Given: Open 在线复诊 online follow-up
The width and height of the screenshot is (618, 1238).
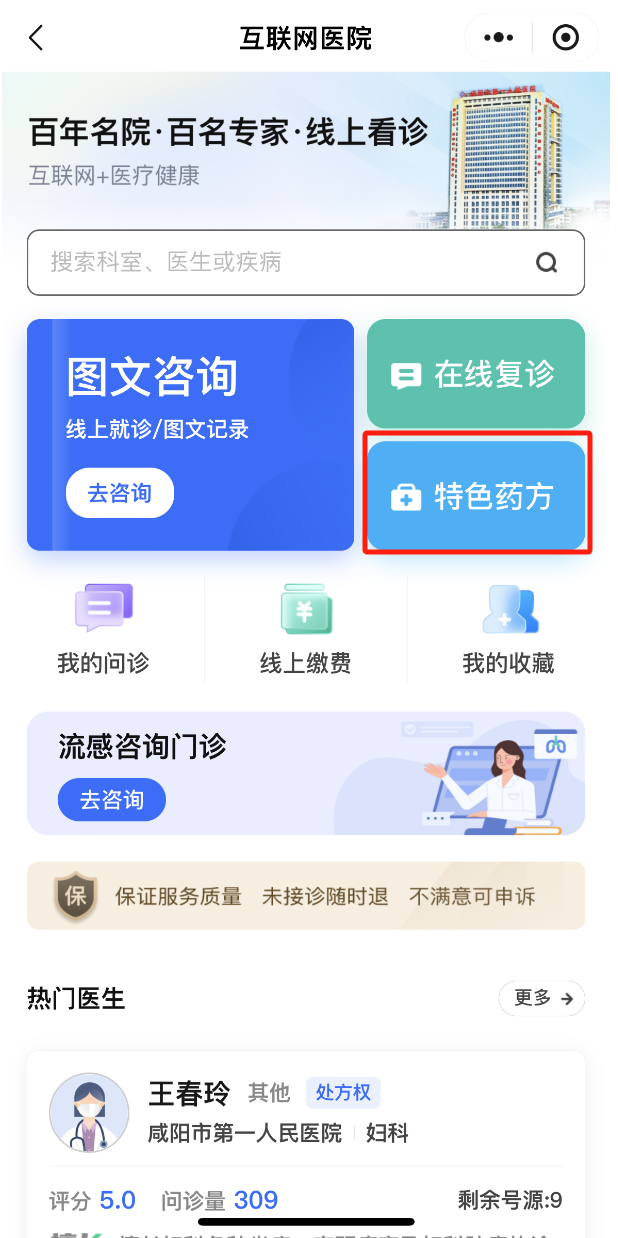Looking at the screenshot, I should tap(476, 374).
